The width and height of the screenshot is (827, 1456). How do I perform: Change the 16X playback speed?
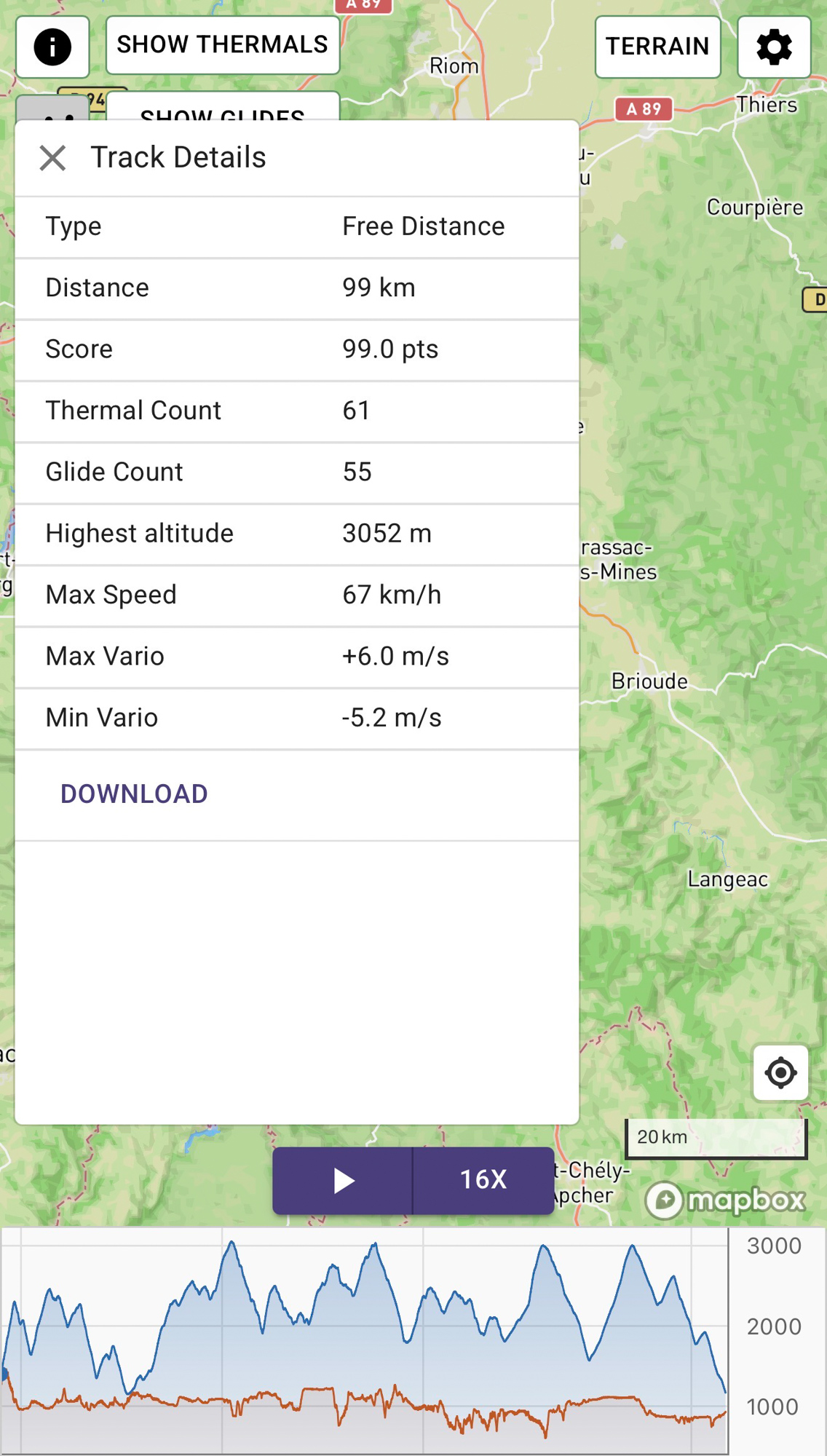pos(483,1180)
